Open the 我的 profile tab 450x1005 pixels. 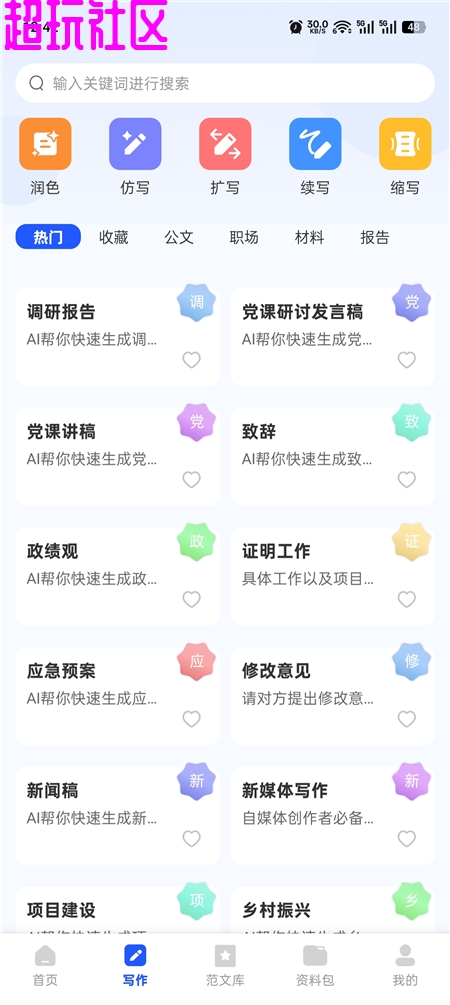click(405, 966)
